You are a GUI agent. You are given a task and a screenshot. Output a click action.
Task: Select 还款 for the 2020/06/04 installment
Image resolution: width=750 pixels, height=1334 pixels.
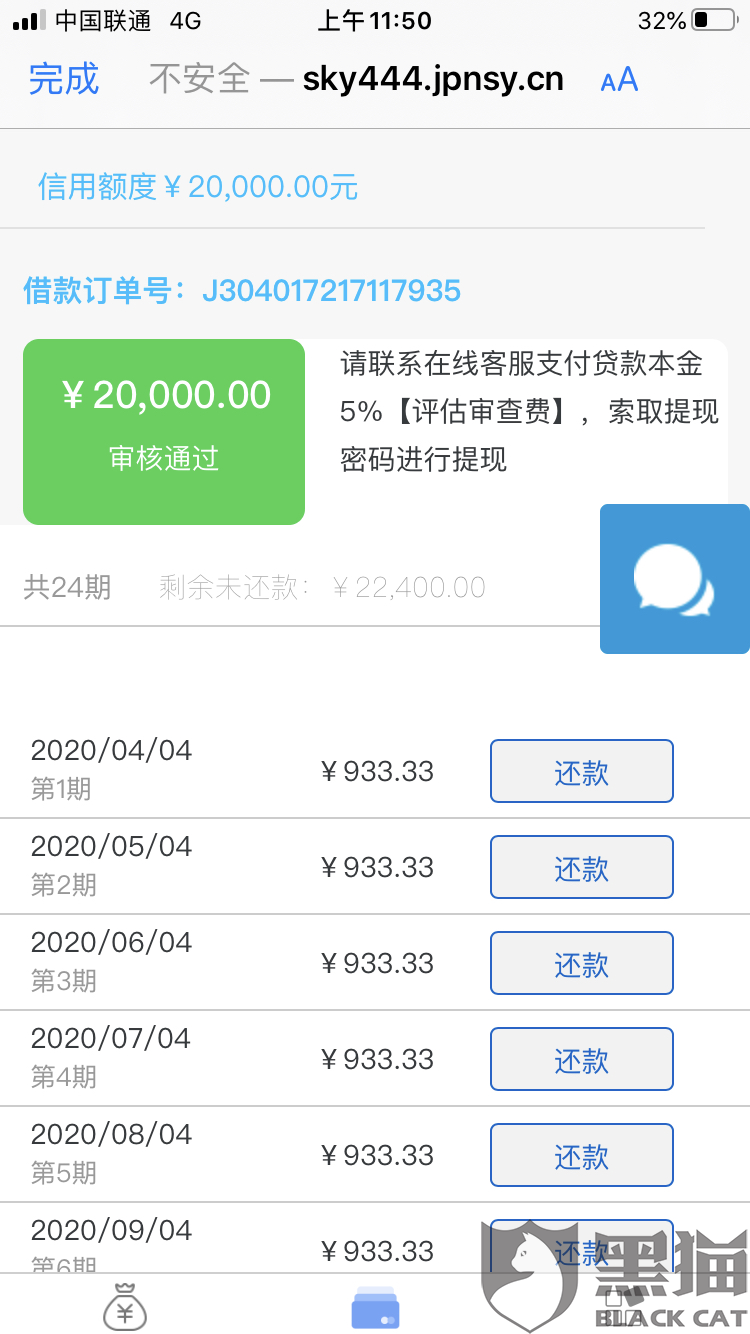pyautogui.click(x=581, y=963)
